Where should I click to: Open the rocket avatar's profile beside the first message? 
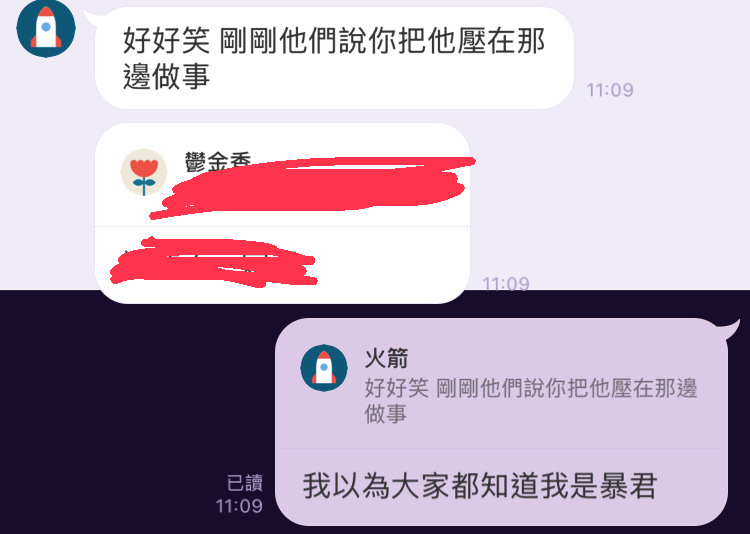tap(46, 28)
